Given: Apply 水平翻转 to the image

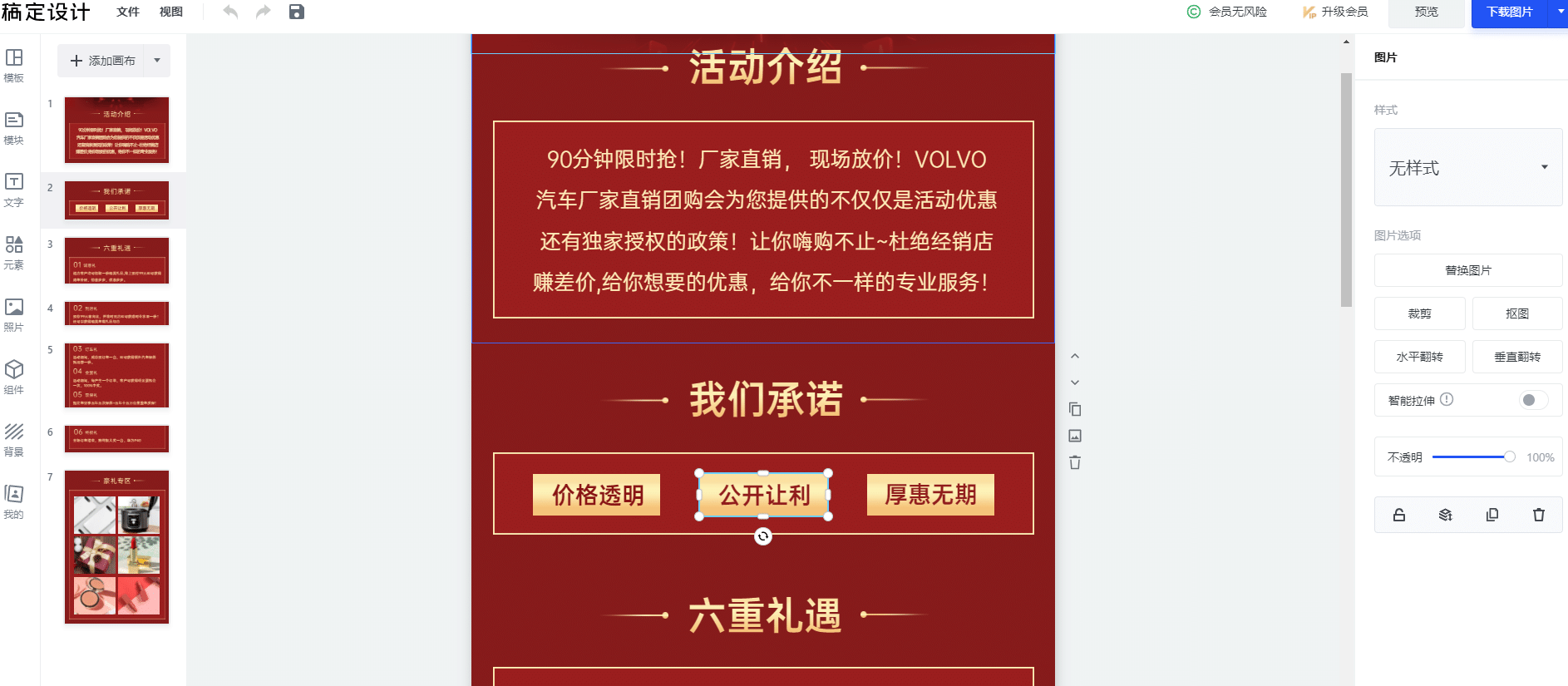Looking at the screenshot, I should coord(1419,357).
